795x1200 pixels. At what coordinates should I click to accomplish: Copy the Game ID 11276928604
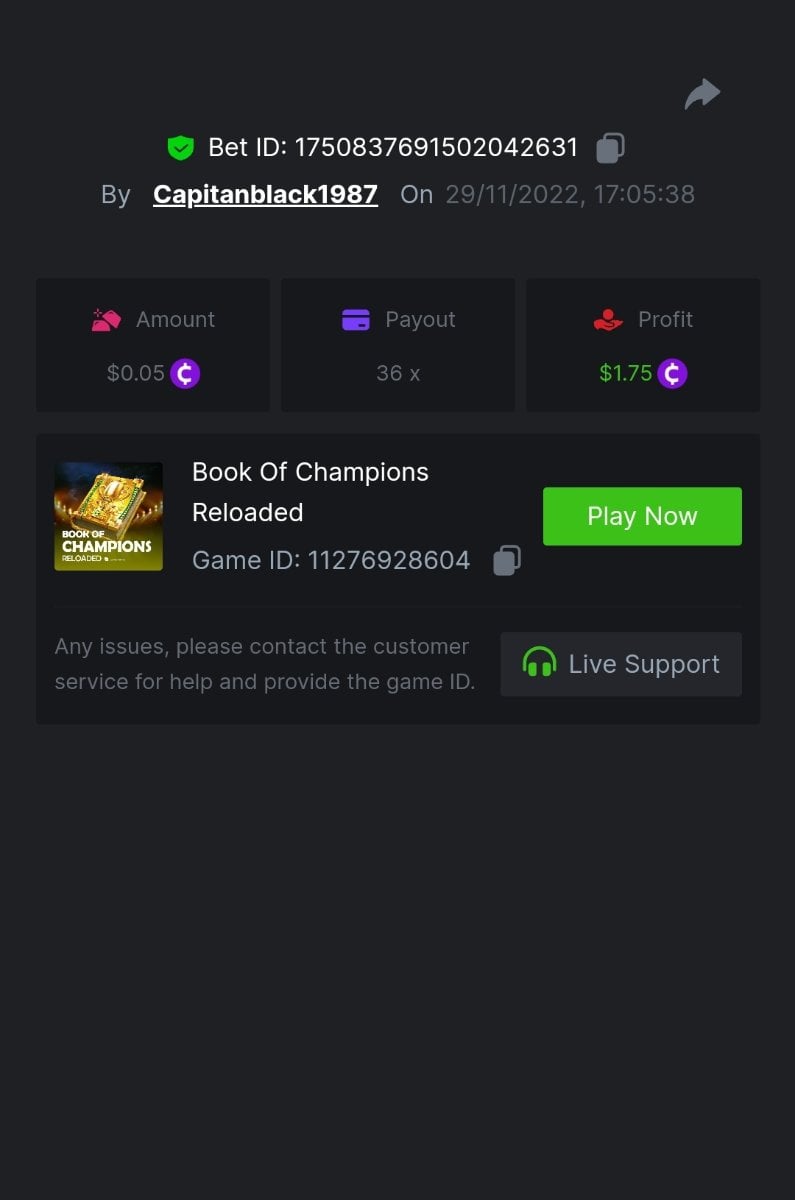[x=507, y=560]
